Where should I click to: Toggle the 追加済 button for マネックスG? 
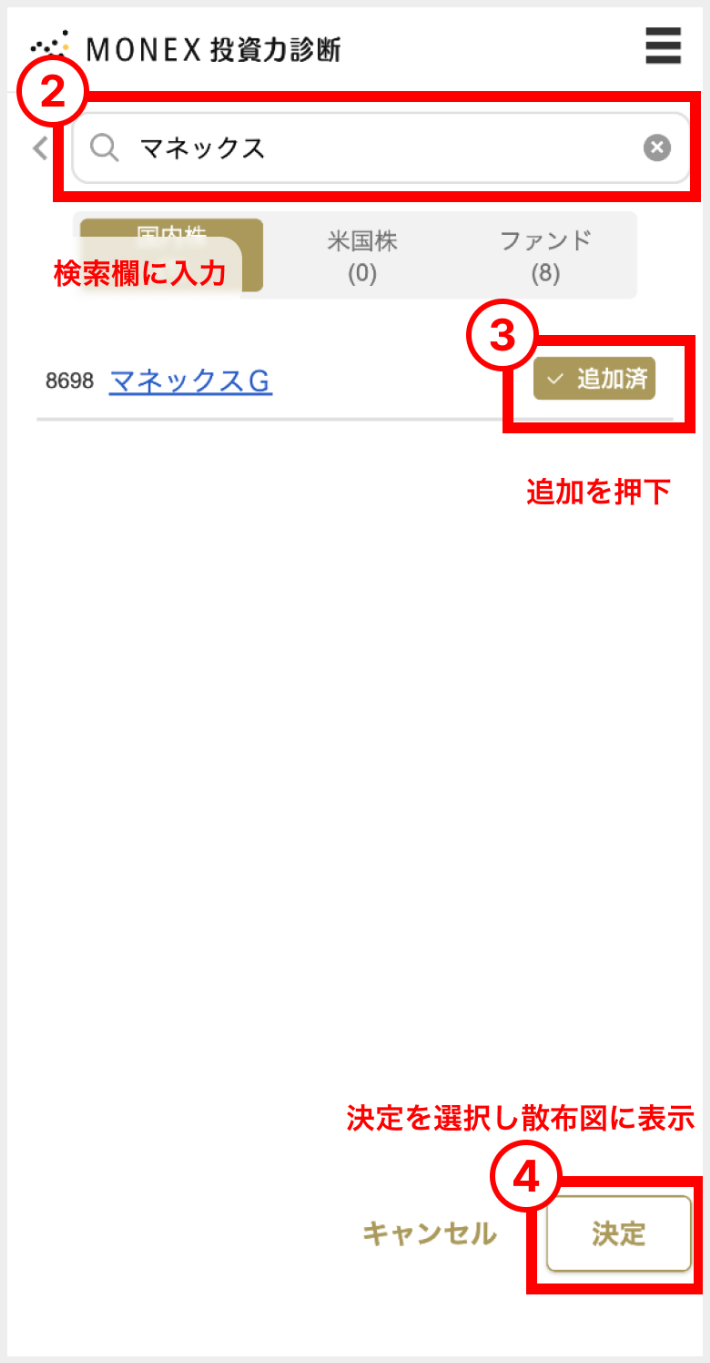594,380
